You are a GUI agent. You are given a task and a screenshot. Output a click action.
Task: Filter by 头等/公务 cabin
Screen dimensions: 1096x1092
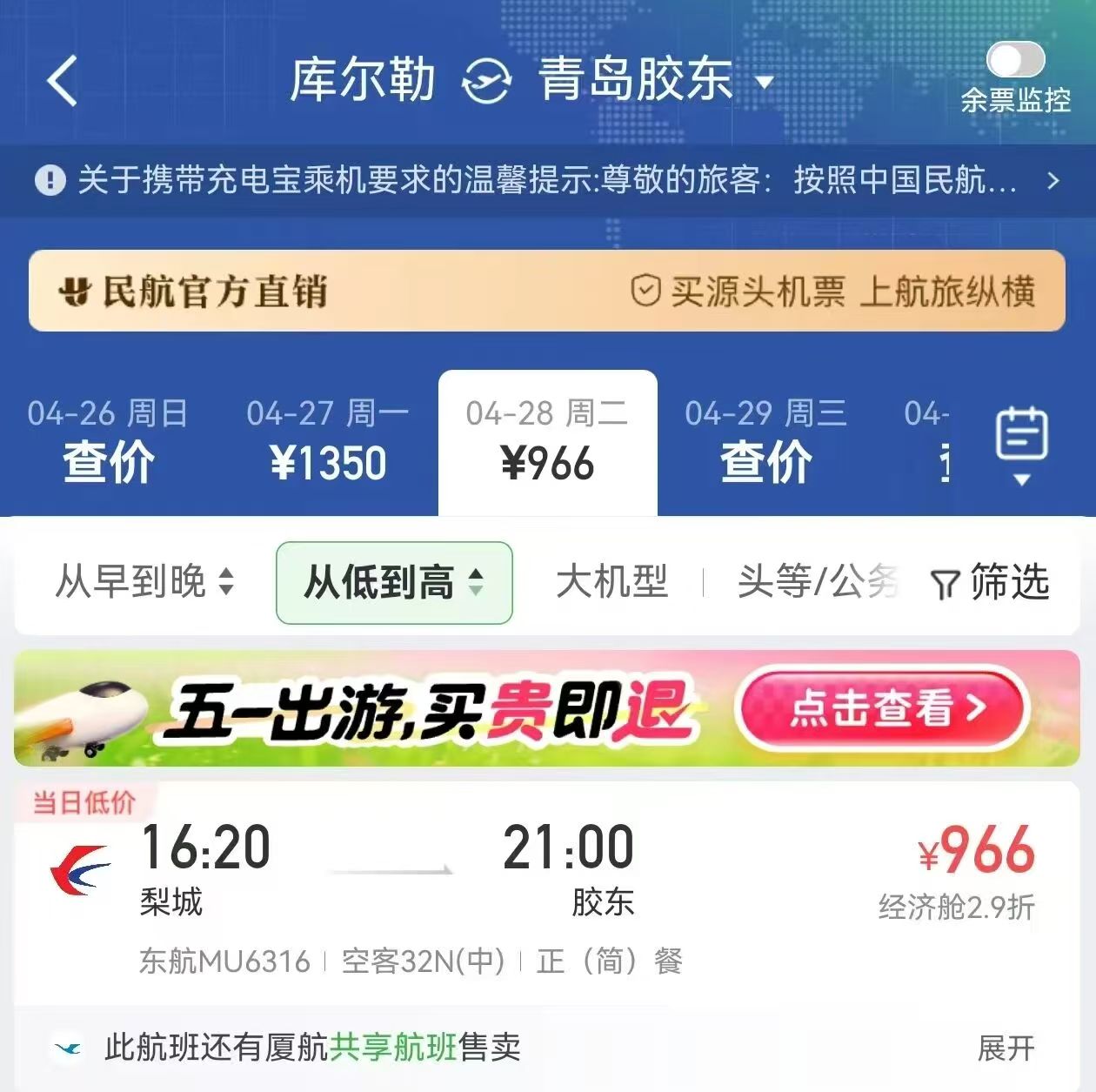[816, 582]
